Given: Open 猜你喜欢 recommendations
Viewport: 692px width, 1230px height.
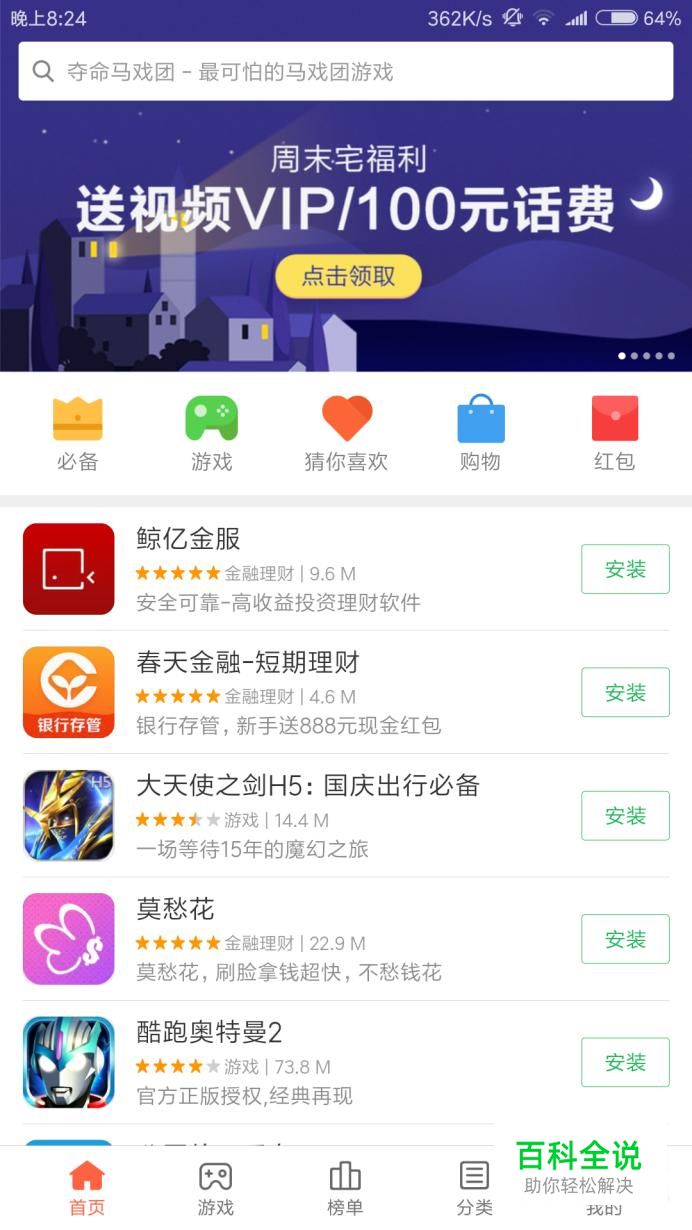Looking at the screenshot, I should point(346,433).
